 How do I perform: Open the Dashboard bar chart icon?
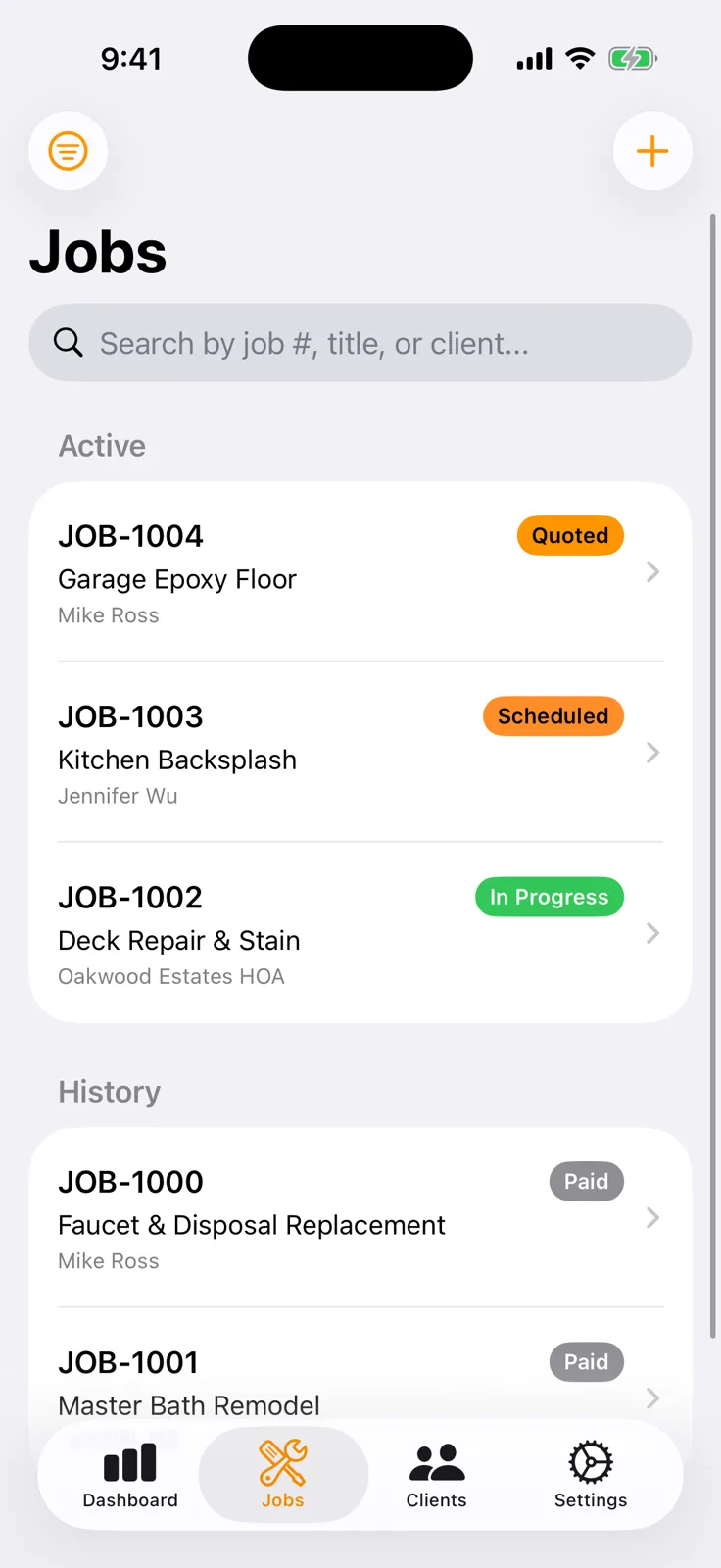pos(129,1460)
